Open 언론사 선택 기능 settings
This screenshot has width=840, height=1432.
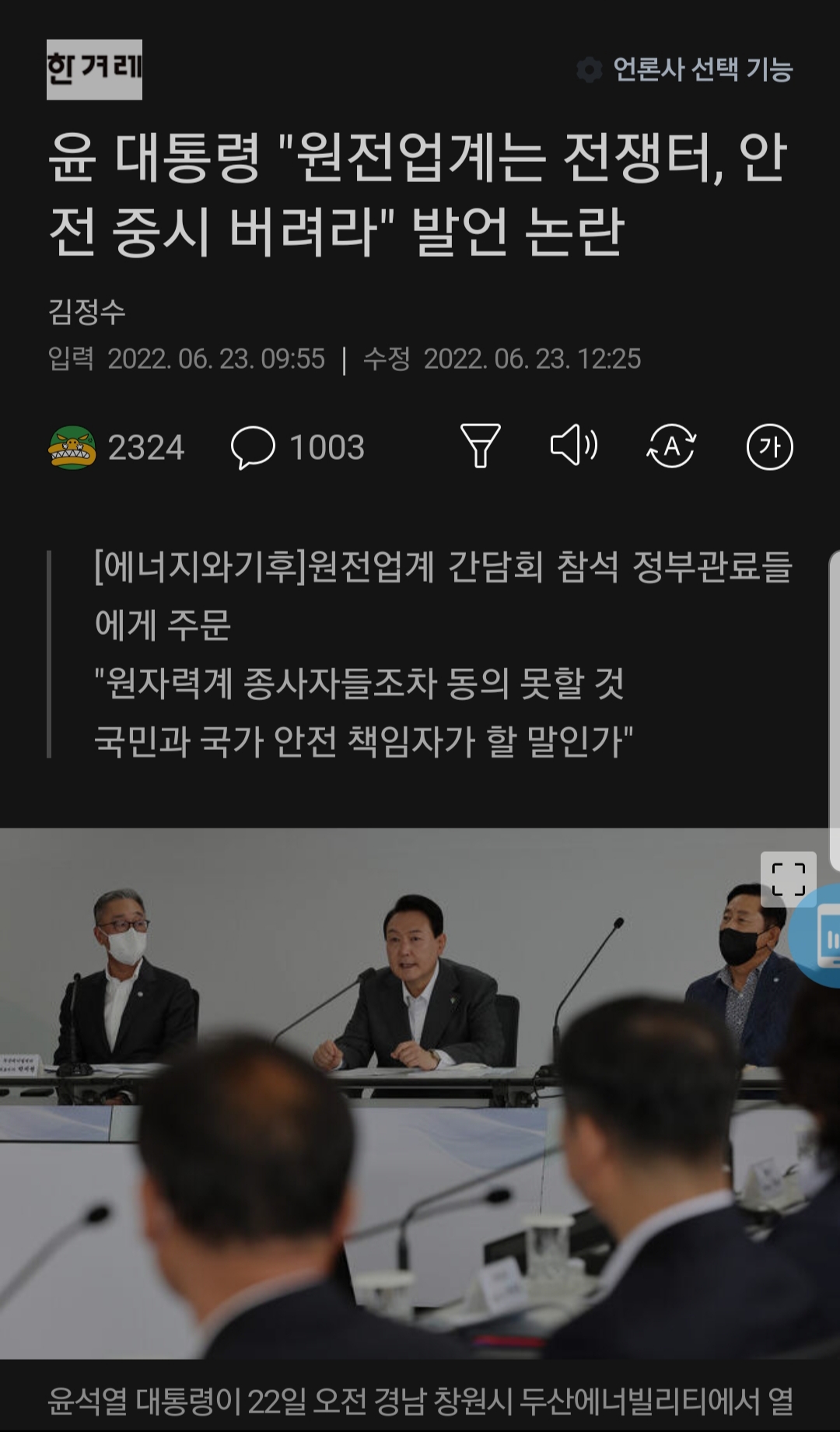[x=684, y=69]
